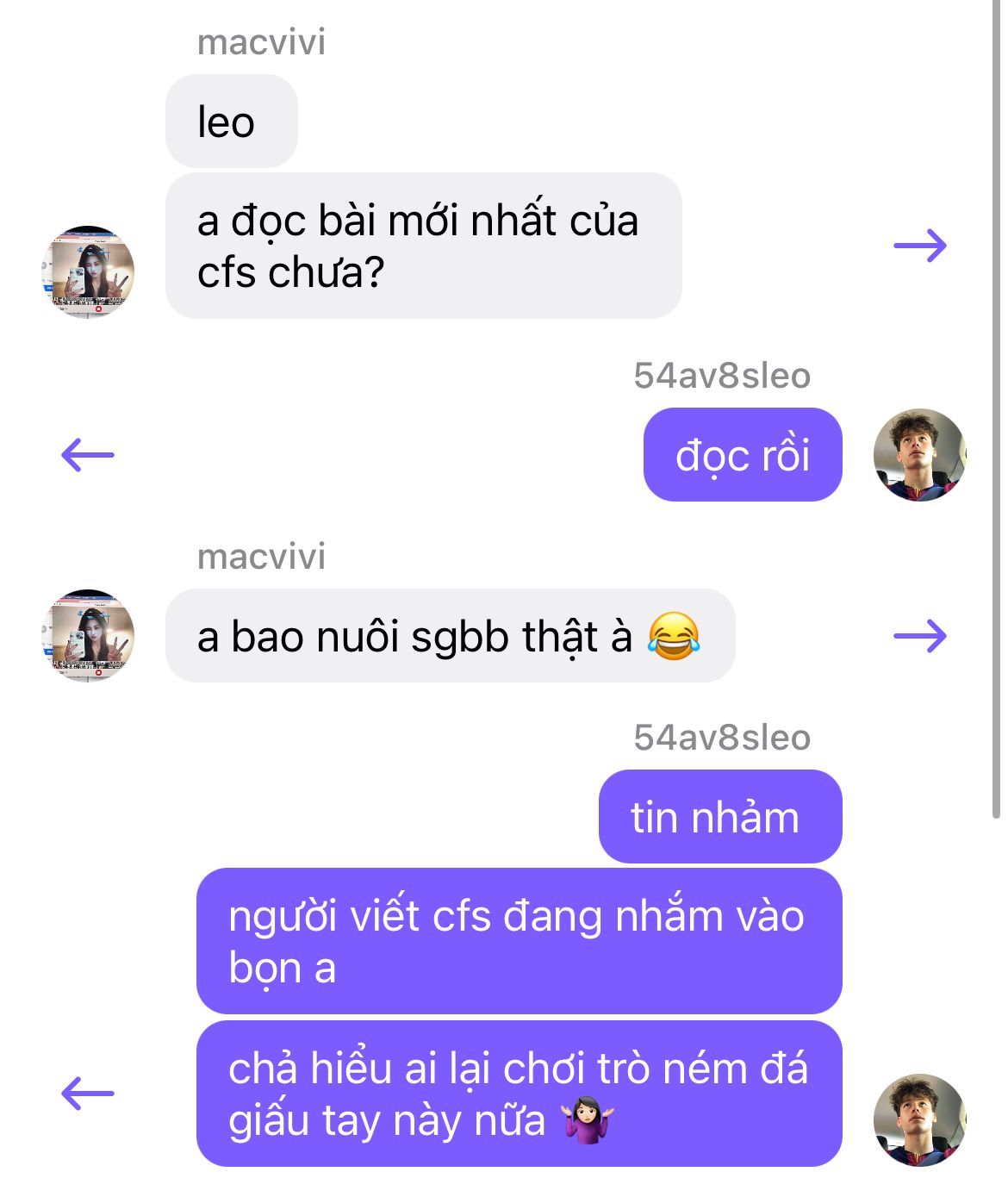Tap right arrow beside "a đọc bài mới nhất" message
The image size is (1008, 1203).
click(x=920, y=246)
